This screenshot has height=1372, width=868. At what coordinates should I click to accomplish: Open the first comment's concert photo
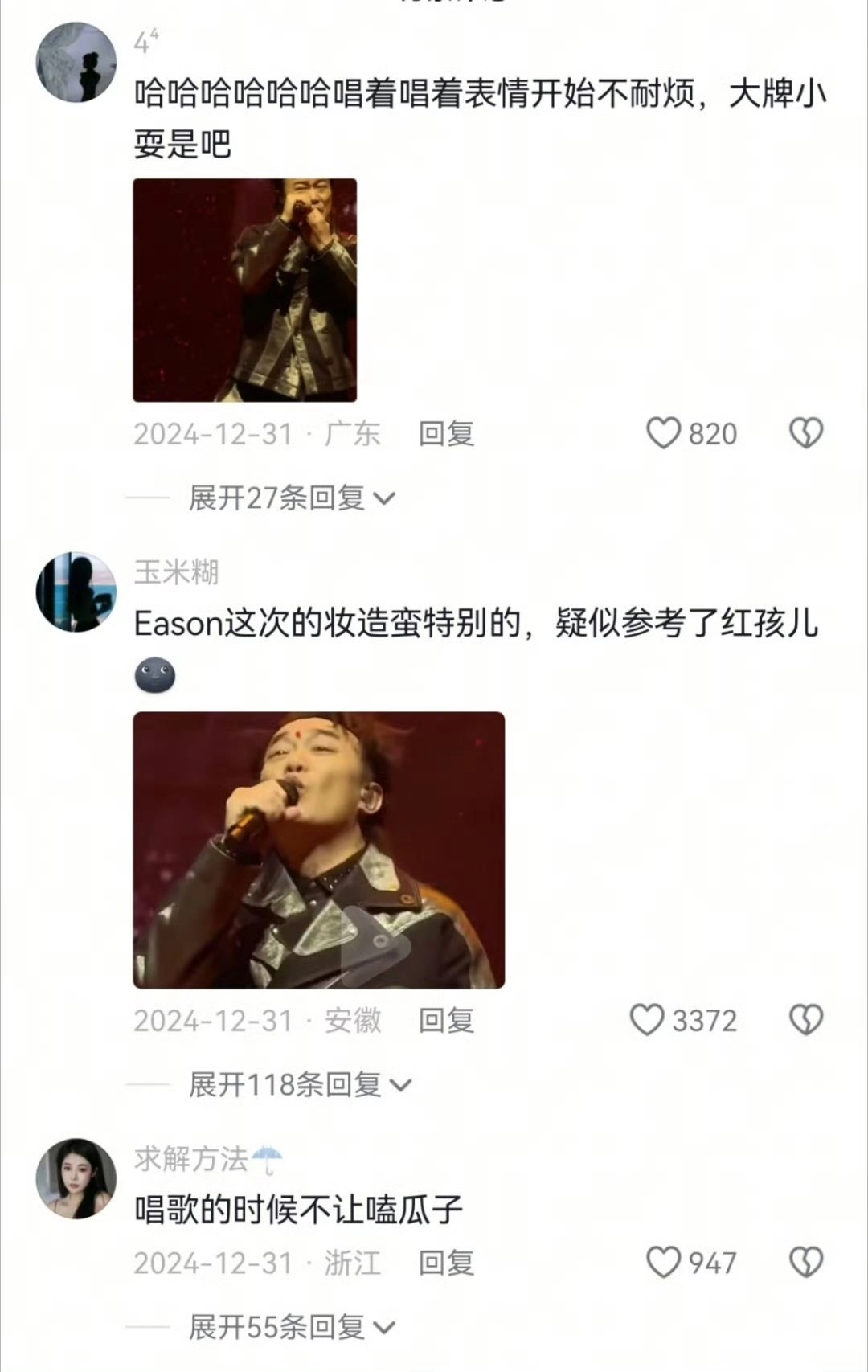(x=245, y=291)
